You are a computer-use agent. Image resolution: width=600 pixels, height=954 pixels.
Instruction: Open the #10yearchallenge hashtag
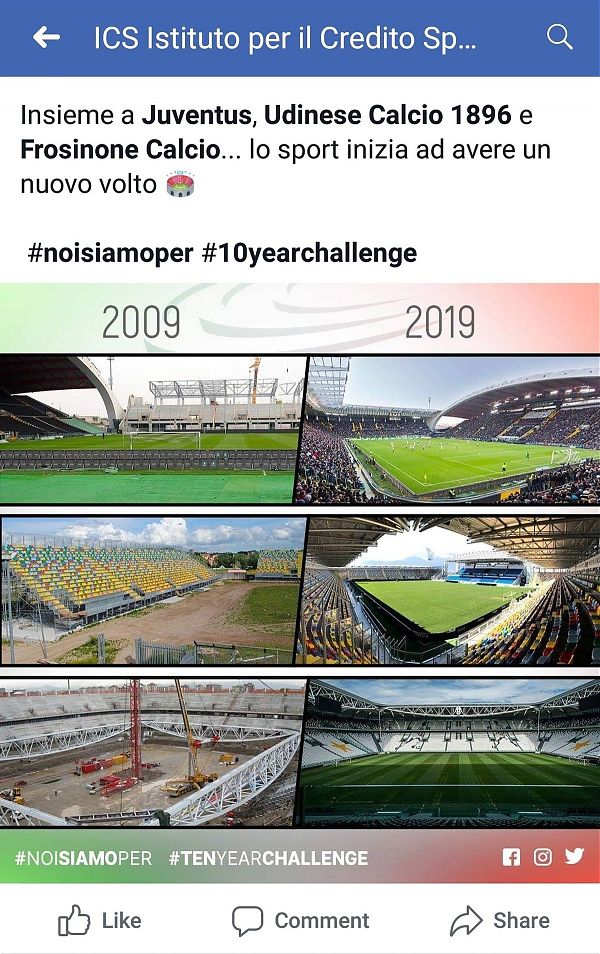tap(309, 253)
